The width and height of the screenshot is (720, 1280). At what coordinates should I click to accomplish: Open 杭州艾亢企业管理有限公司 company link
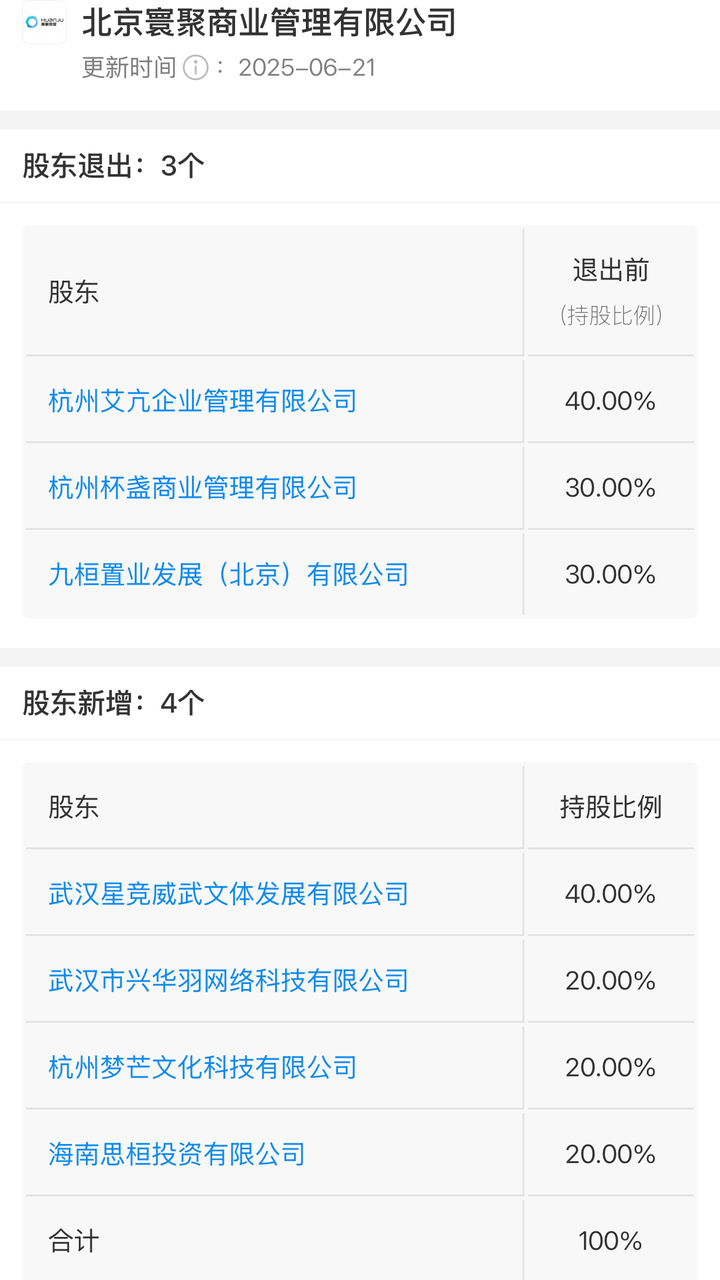tap(203, 401)
